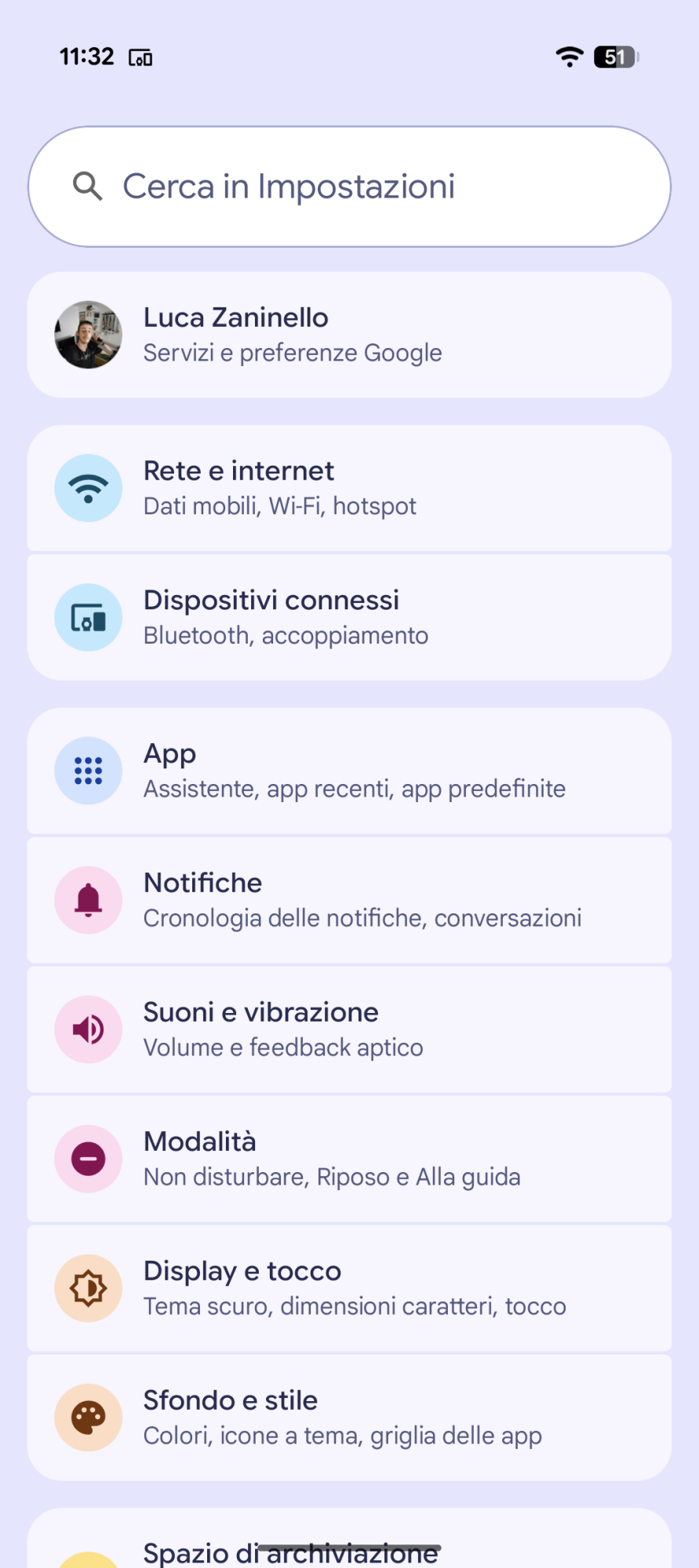Open Suoni e vibrazione
699x1568 pixels.
tap(349, 1029)
